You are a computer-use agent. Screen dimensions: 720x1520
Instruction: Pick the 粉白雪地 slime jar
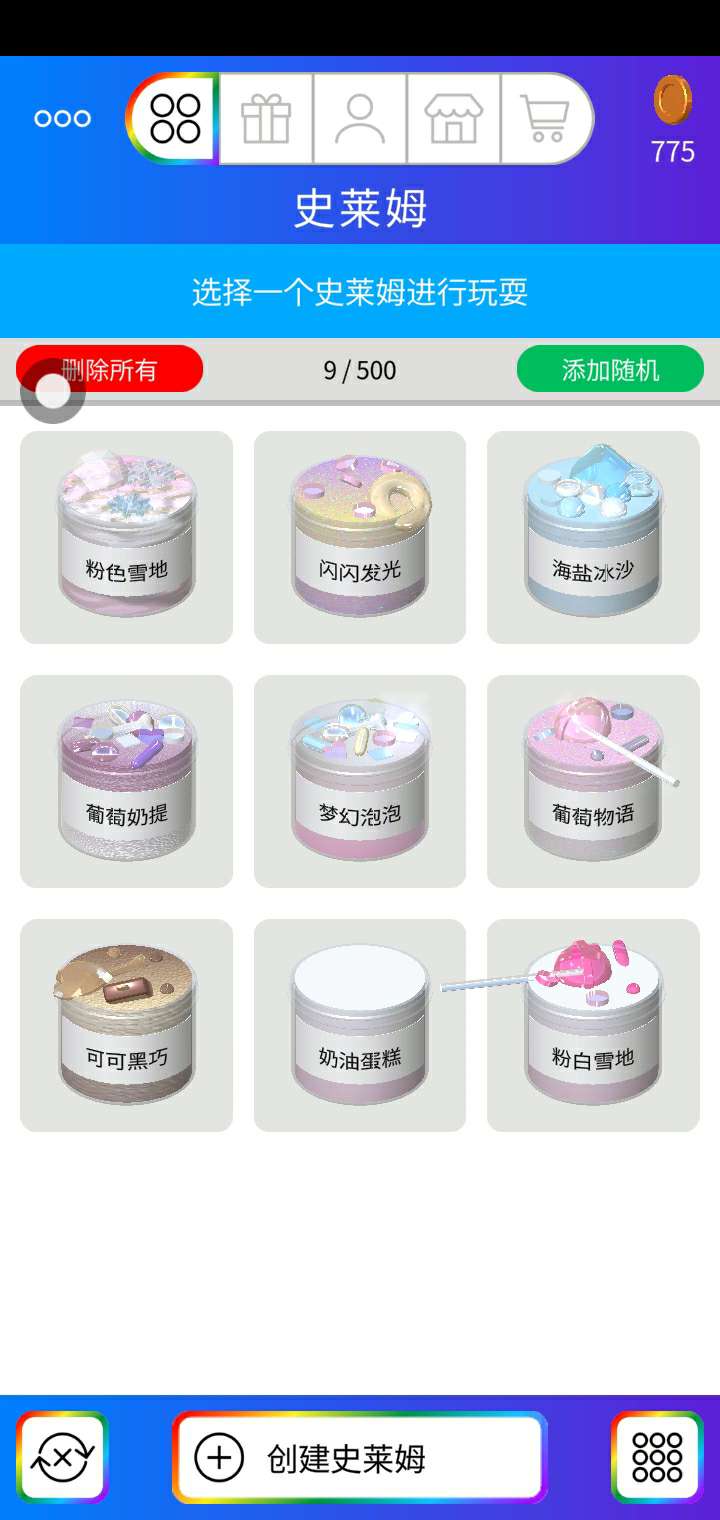(x=593, y=1025)
